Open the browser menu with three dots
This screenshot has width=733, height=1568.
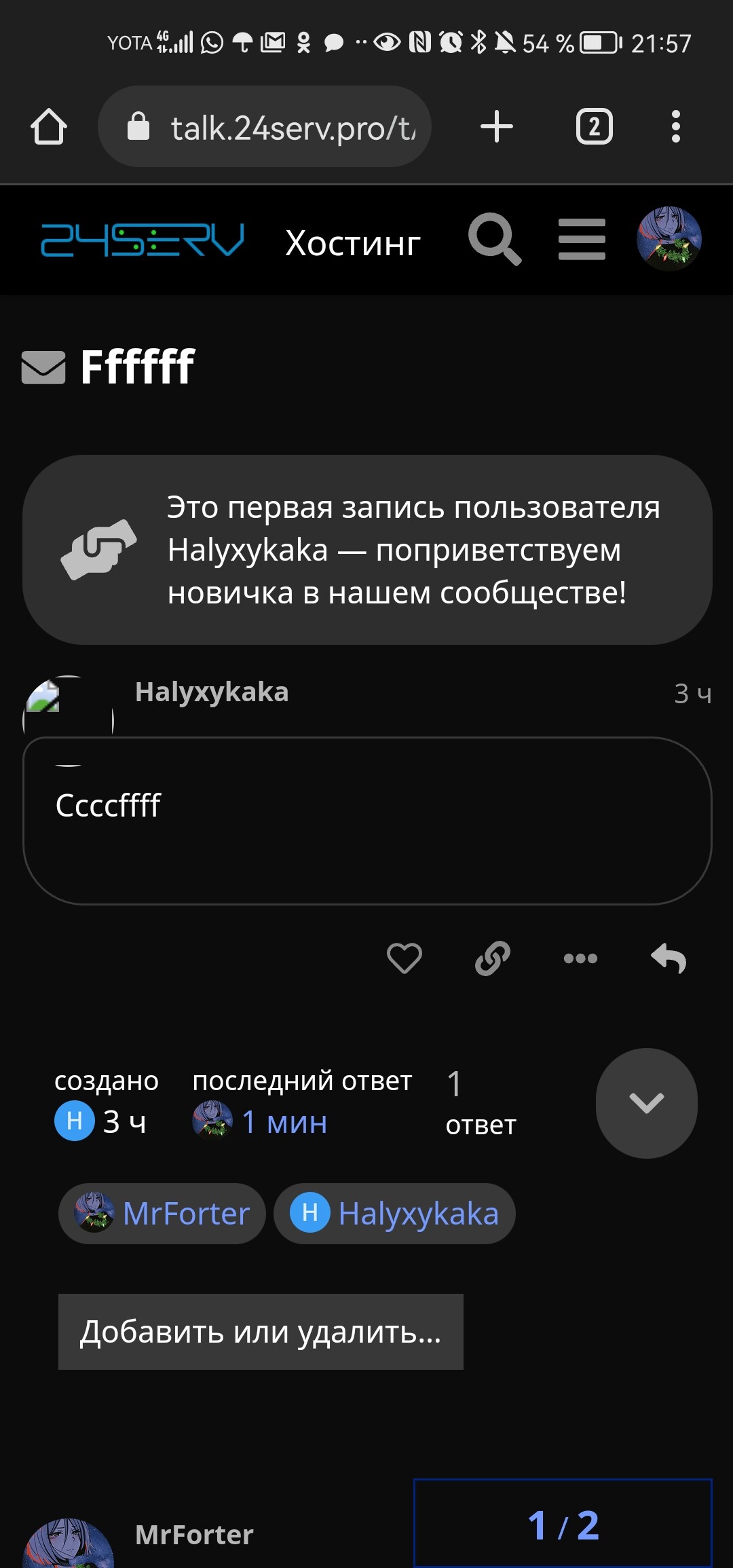point(675,126)
